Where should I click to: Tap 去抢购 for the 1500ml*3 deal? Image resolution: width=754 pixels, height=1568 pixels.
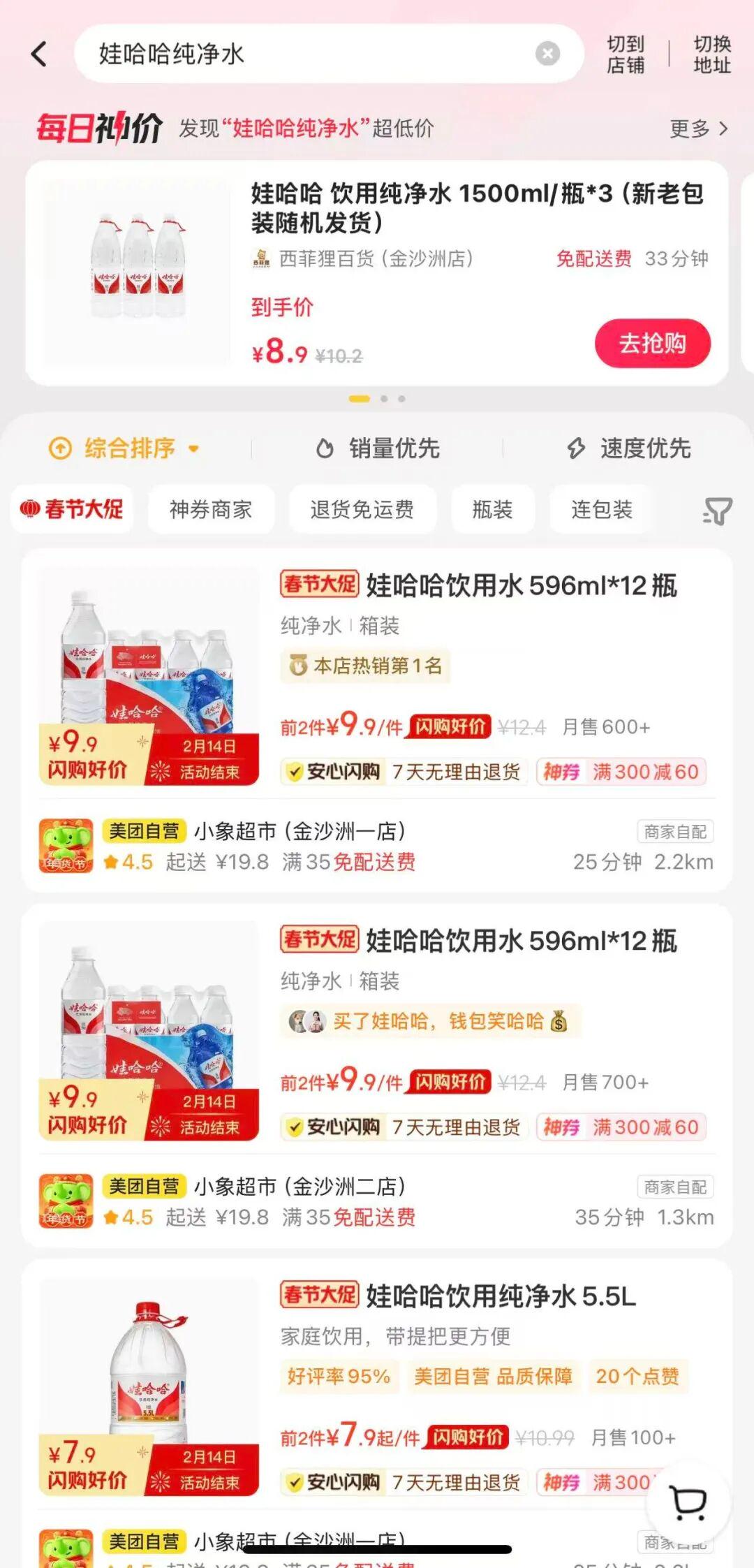tap(652, 343)
